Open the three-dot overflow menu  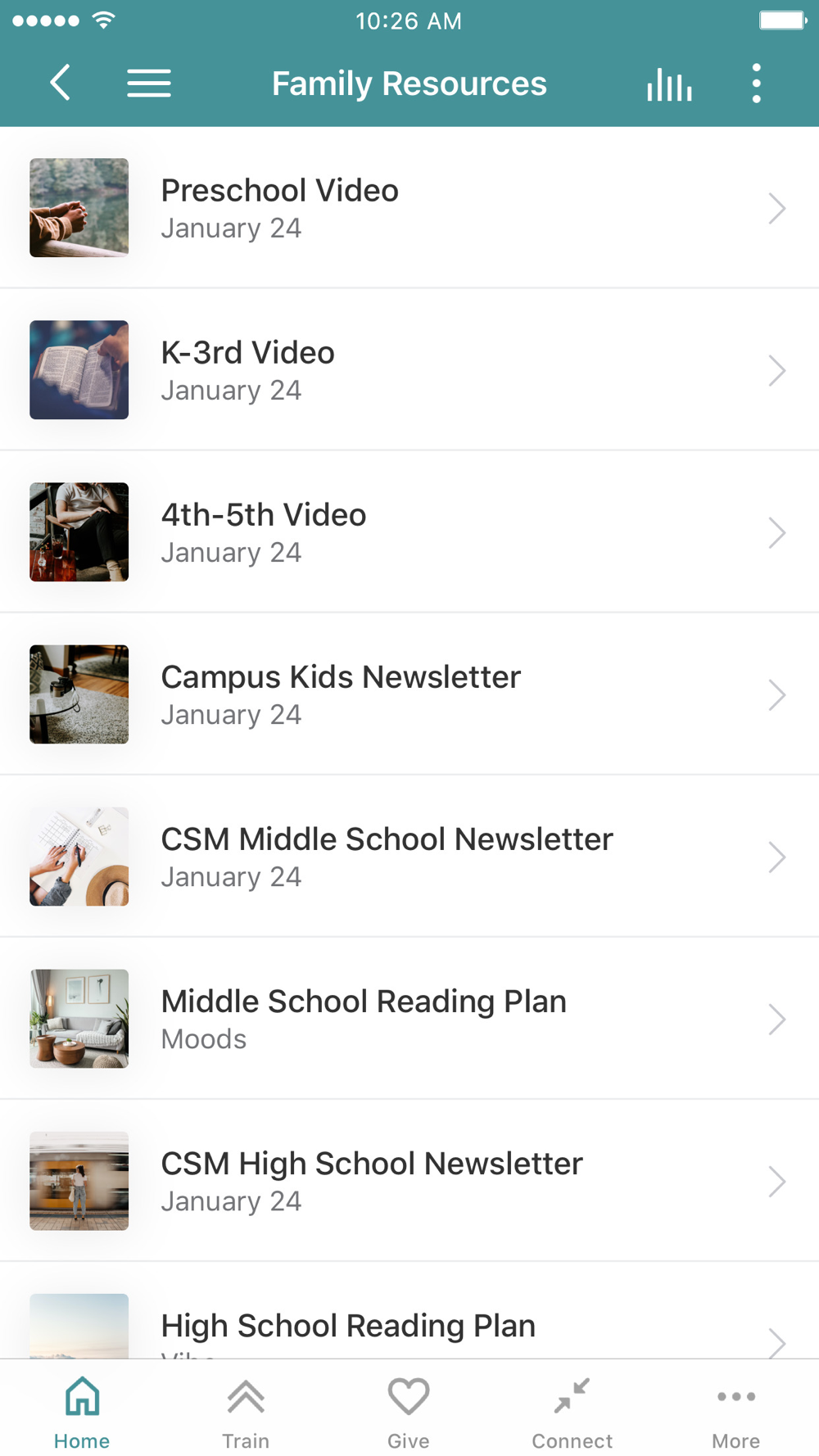756,84
